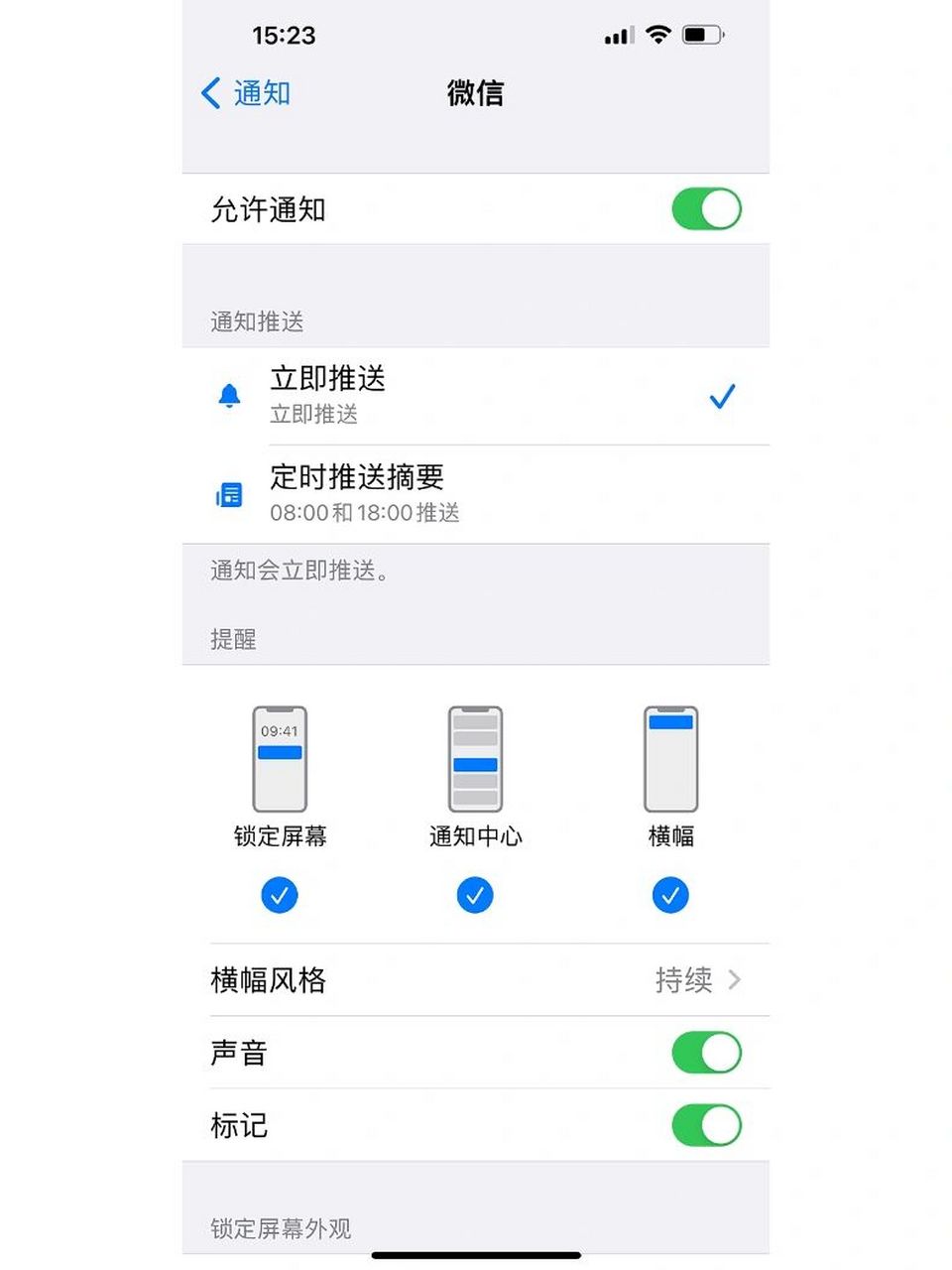The height and width of the screenshot is (1270, 952).
Task: Click the 定时推送摘要 newspaper icon
Action: (x=229, y=494)
